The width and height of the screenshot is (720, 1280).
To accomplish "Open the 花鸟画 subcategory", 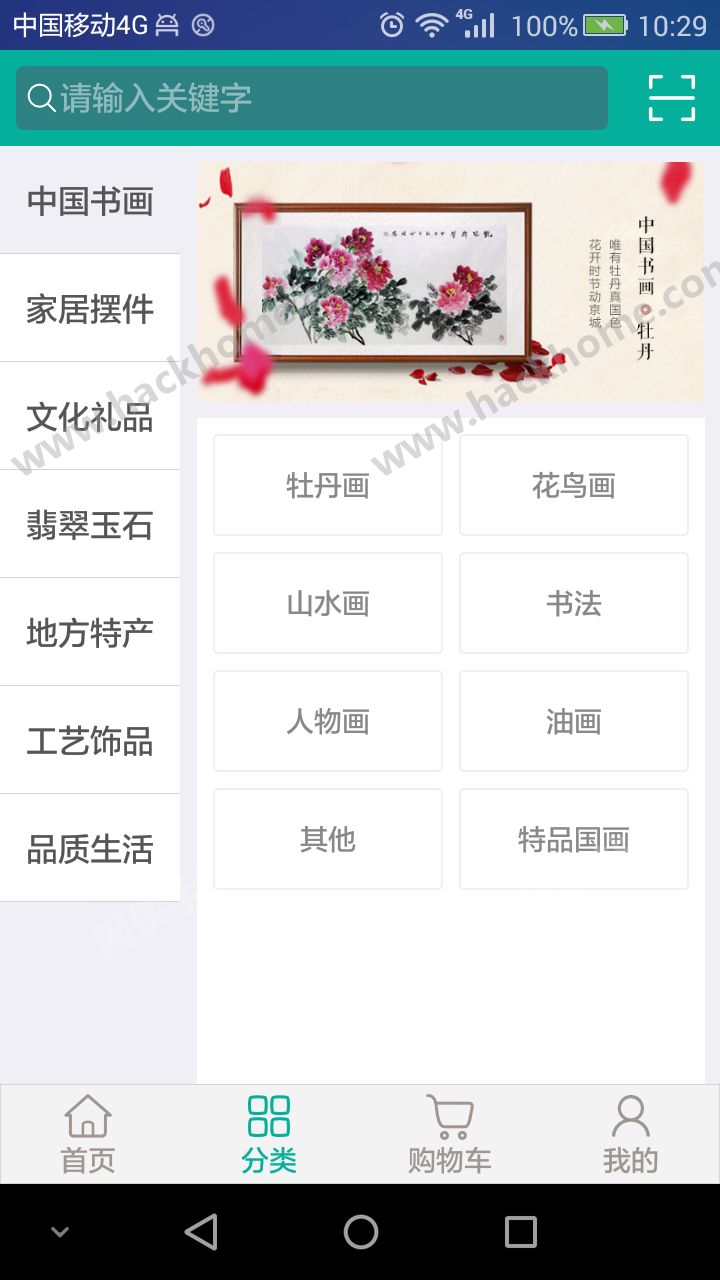I will pyautogui.click(x=574, y=485).
